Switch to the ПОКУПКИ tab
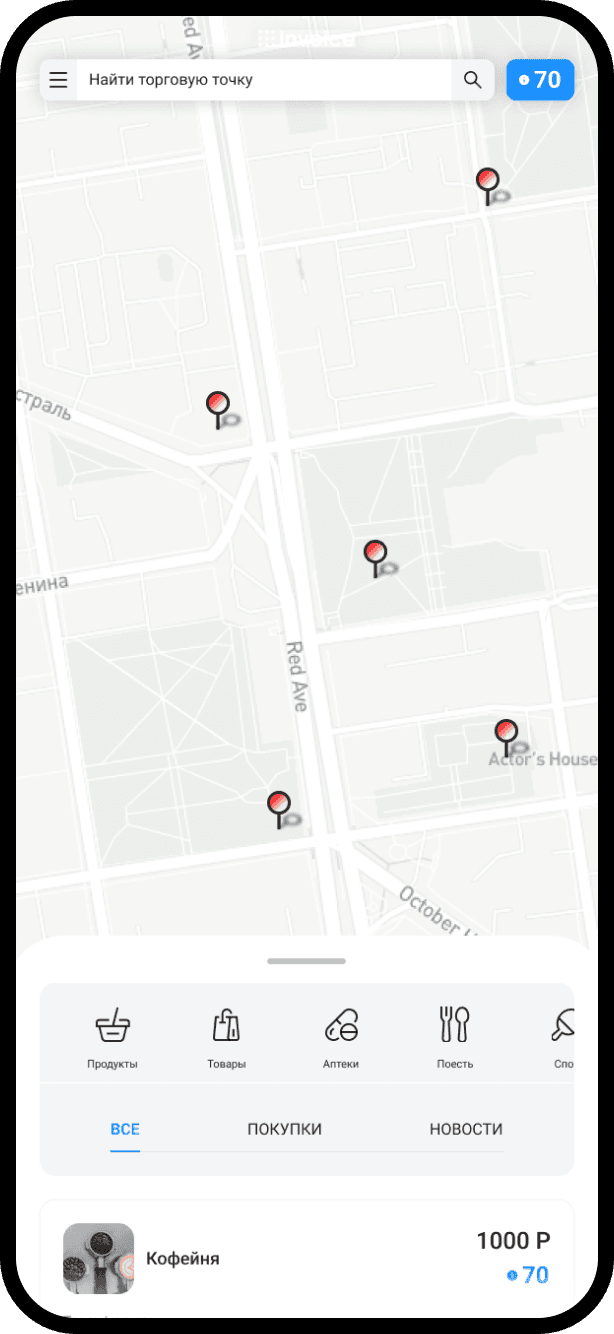The height and width of the screenshot is (1334, 614). click(x=285, y=1129)
